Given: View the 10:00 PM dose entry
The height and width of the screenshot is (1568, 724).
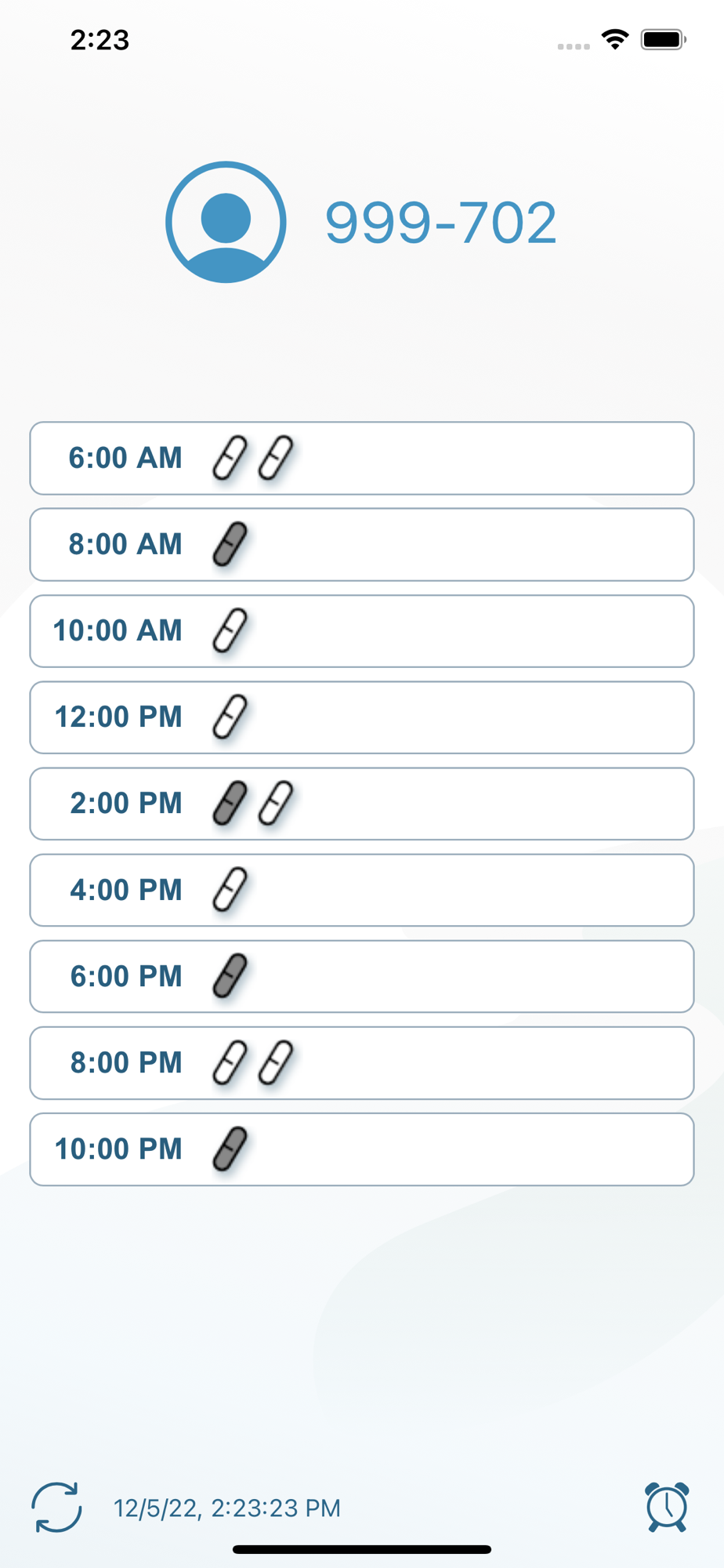Looking at the screenshot, I should click(x=362, y=1149).
